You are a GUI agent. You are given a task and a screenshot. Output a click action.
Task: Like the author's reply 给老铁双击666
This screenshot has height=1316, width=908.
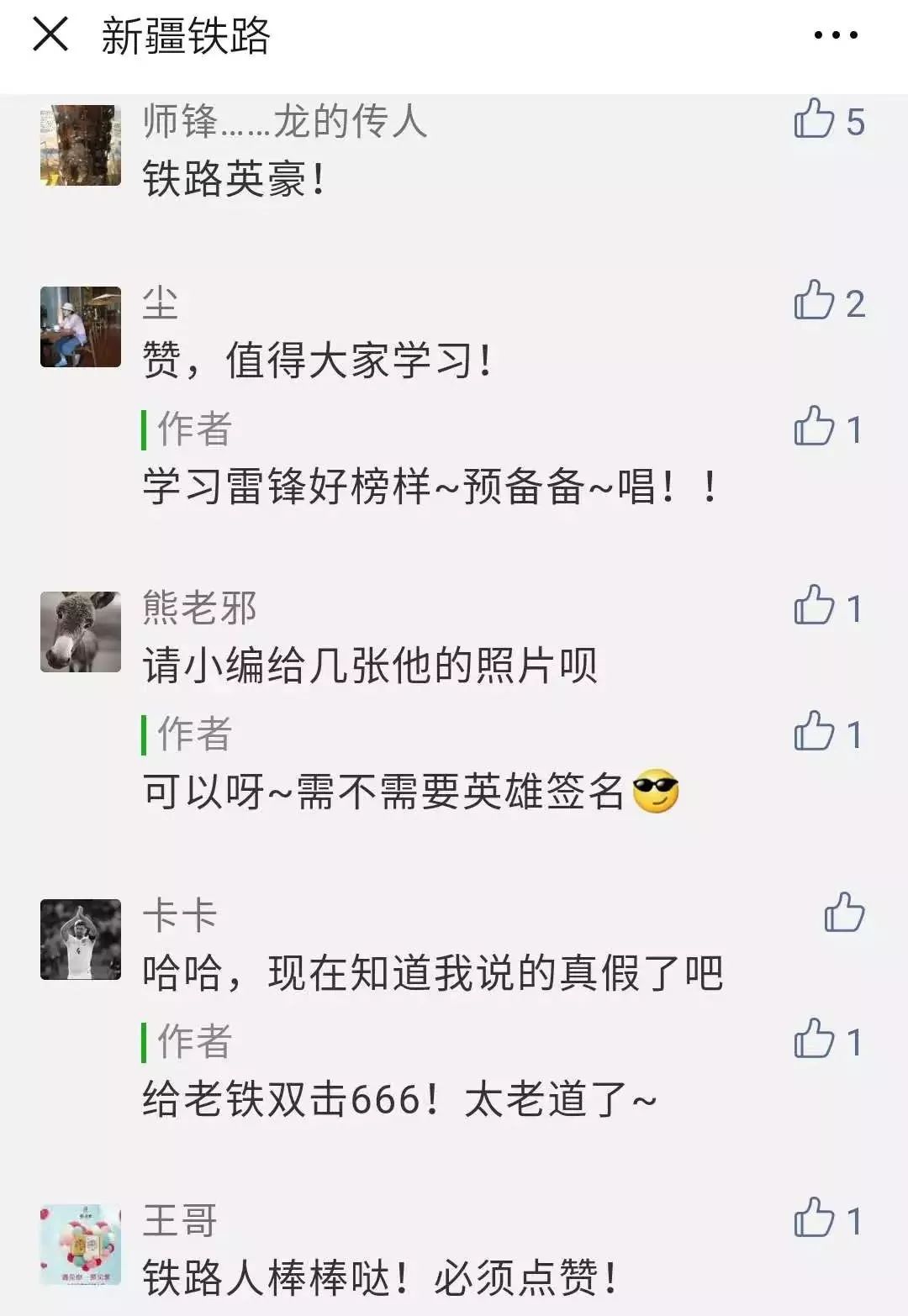pyautogui.click(x=814, y=1040)
